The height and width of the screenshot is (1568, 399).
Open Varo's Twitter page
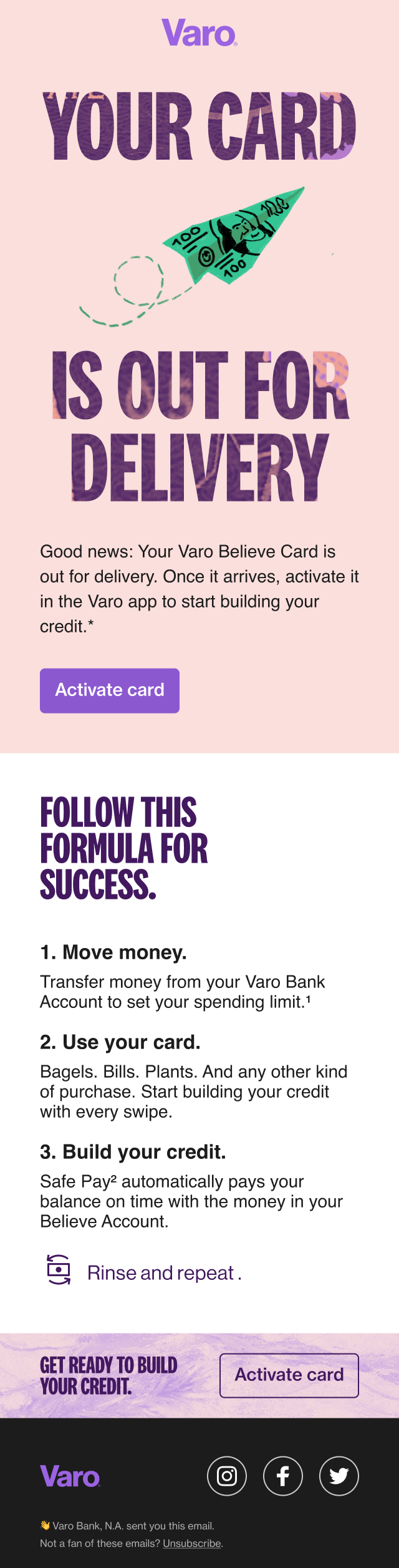point(339,1476)
